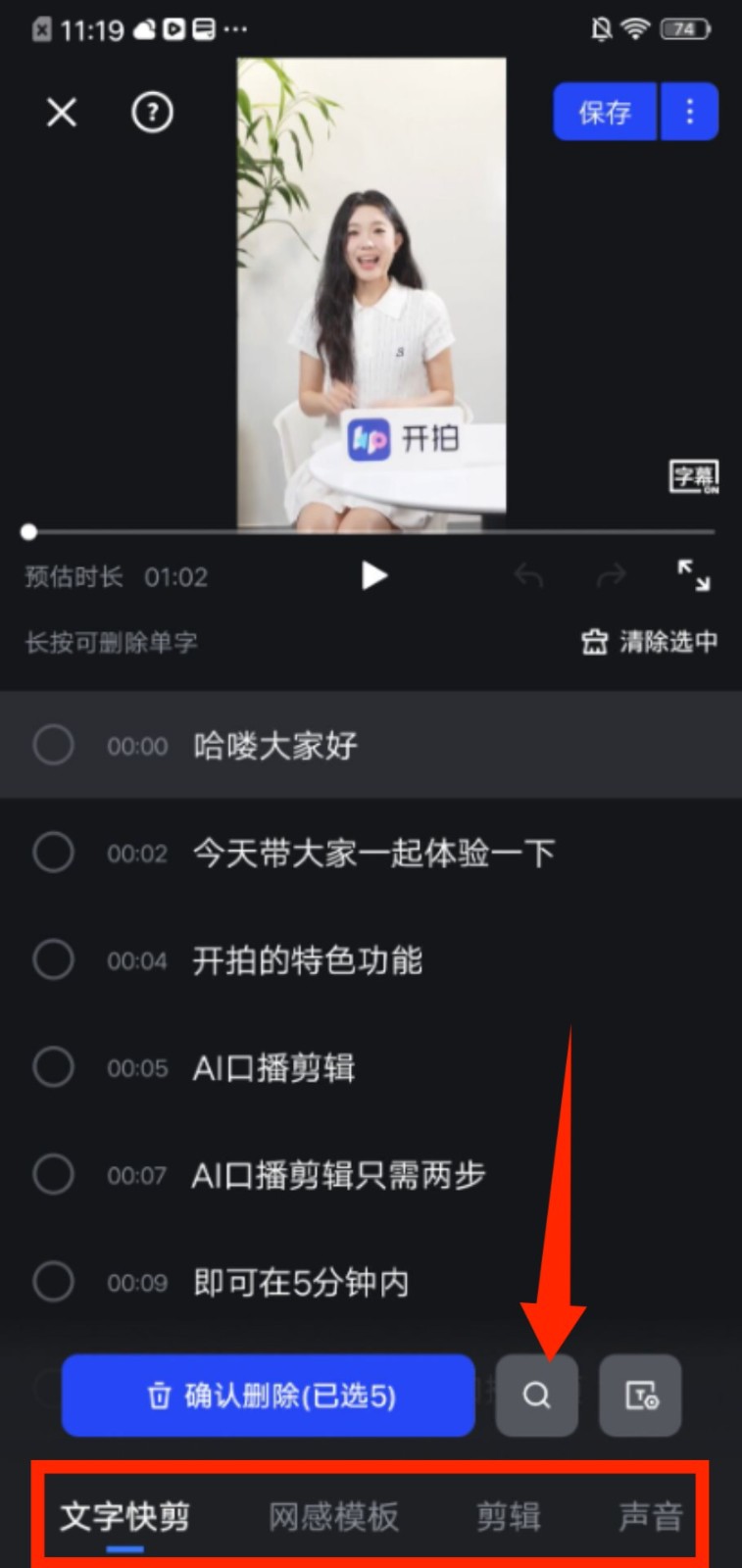Open the magnifier search in transcript
This screenshot has width=742, height=1568.
tap(536, 1396)
